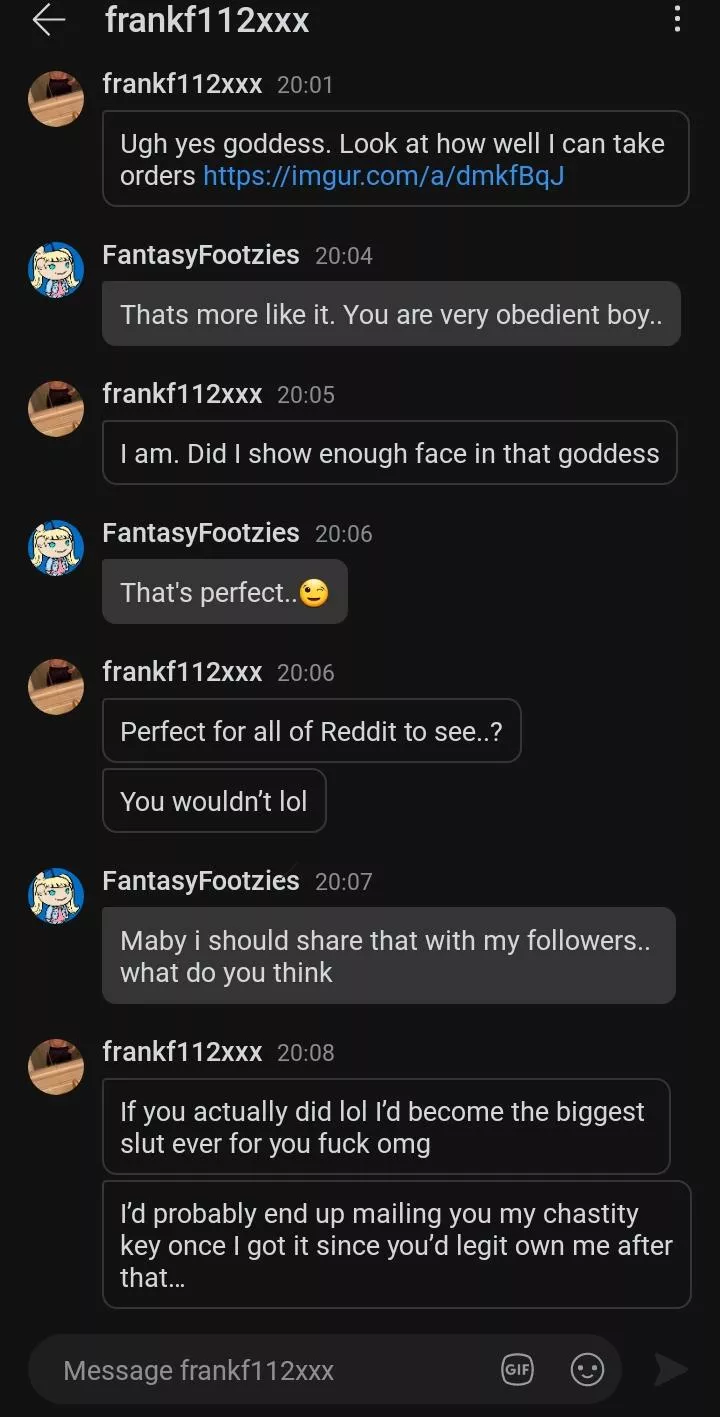Viewport: 720px width, 1417px height.
Task: Tap the back arrow to exit the chat
Action: click(x=48, y=21)
